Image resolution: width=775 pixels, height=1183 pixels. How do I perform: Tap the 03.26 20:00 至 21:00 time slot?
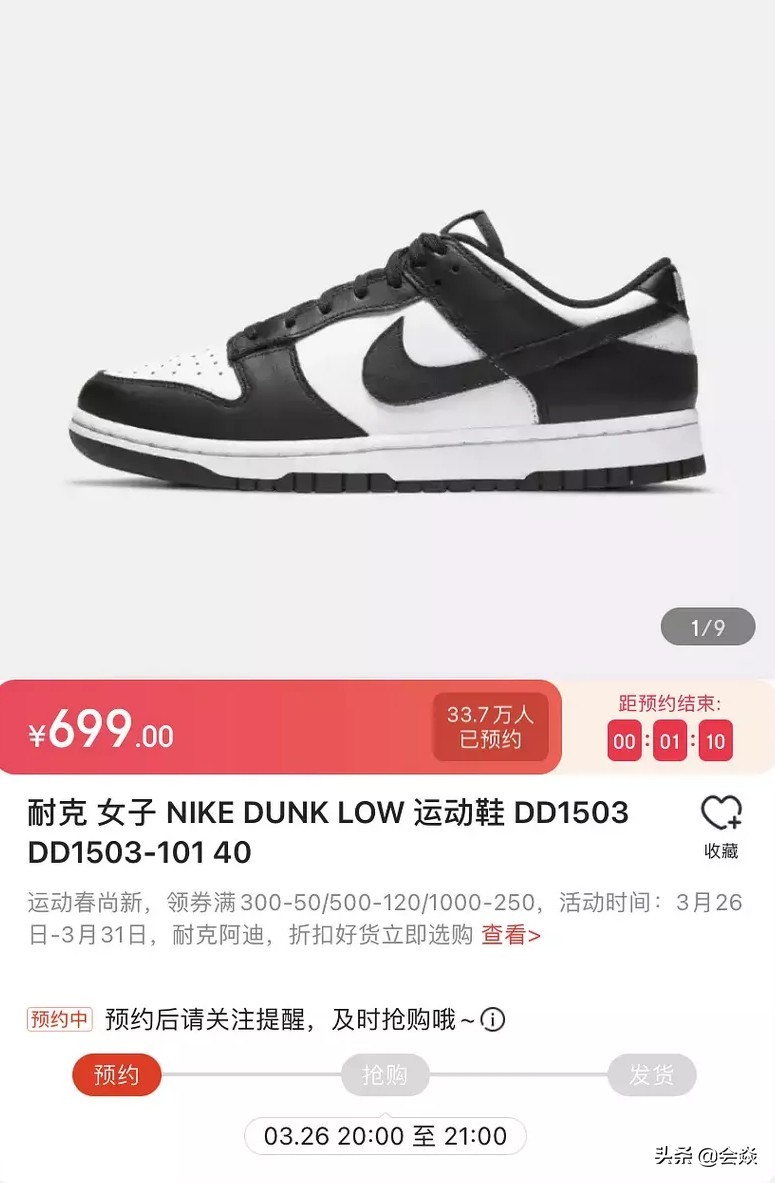(x=386, y=1135)
